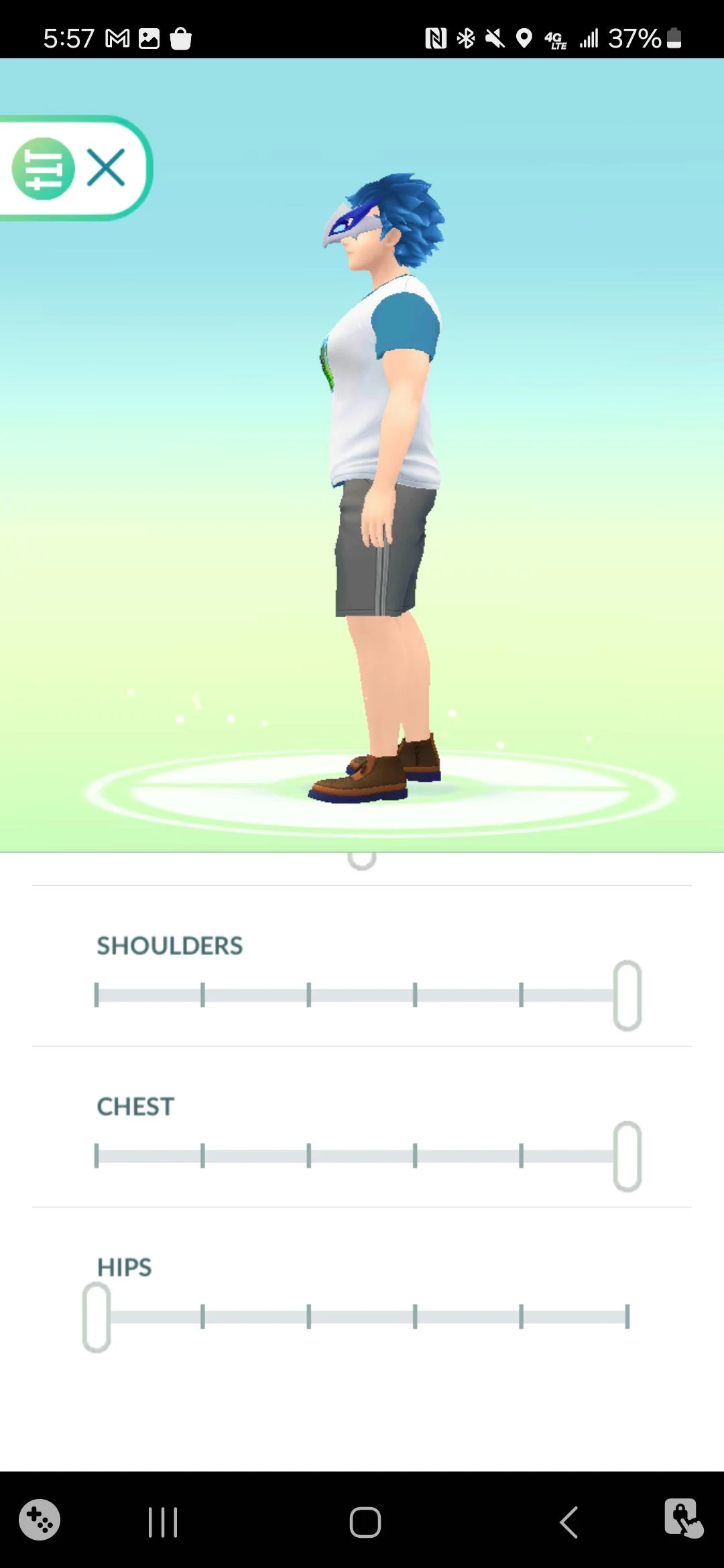This screenshot has height=1568, width=724.
Task: Select the Hips slider handle
Action: [96, 1317]
